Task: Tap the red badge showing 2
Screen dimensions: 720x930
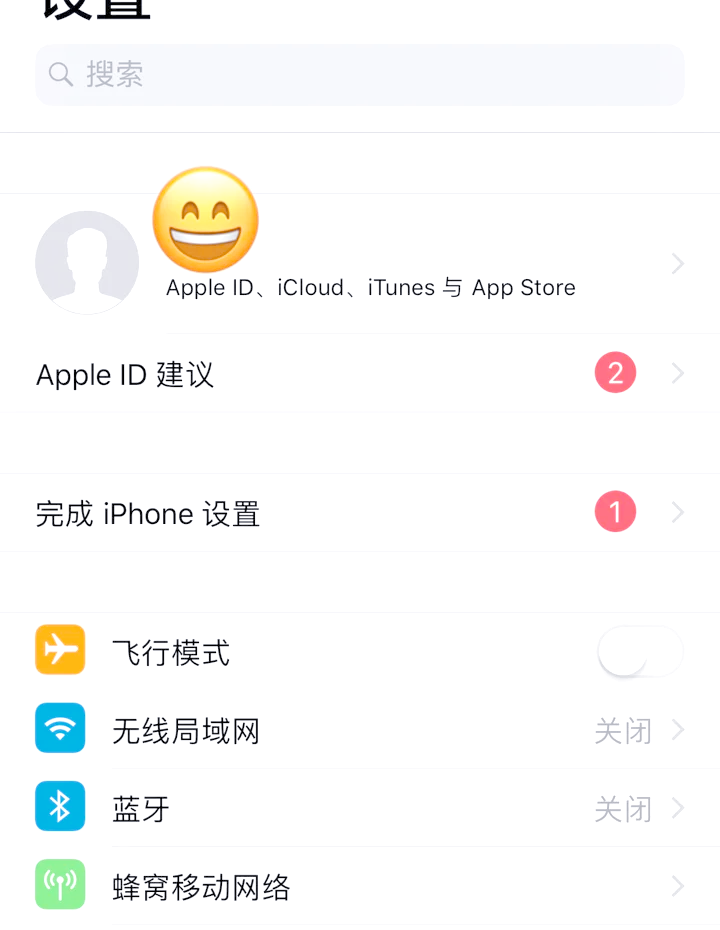Action: 615,372
